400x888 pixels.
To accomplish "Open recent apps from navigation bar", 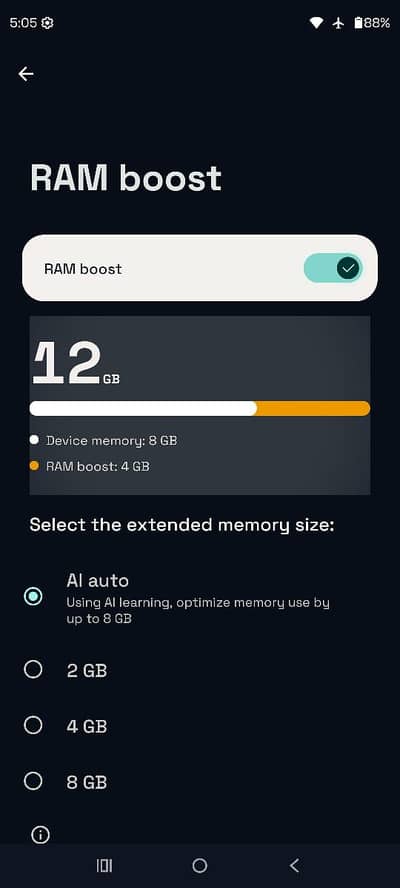I will (104, 865).
